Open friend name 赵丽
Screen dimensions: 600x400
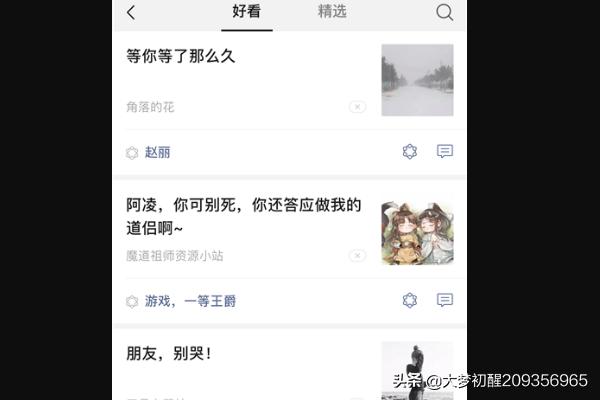coord(157,153)
